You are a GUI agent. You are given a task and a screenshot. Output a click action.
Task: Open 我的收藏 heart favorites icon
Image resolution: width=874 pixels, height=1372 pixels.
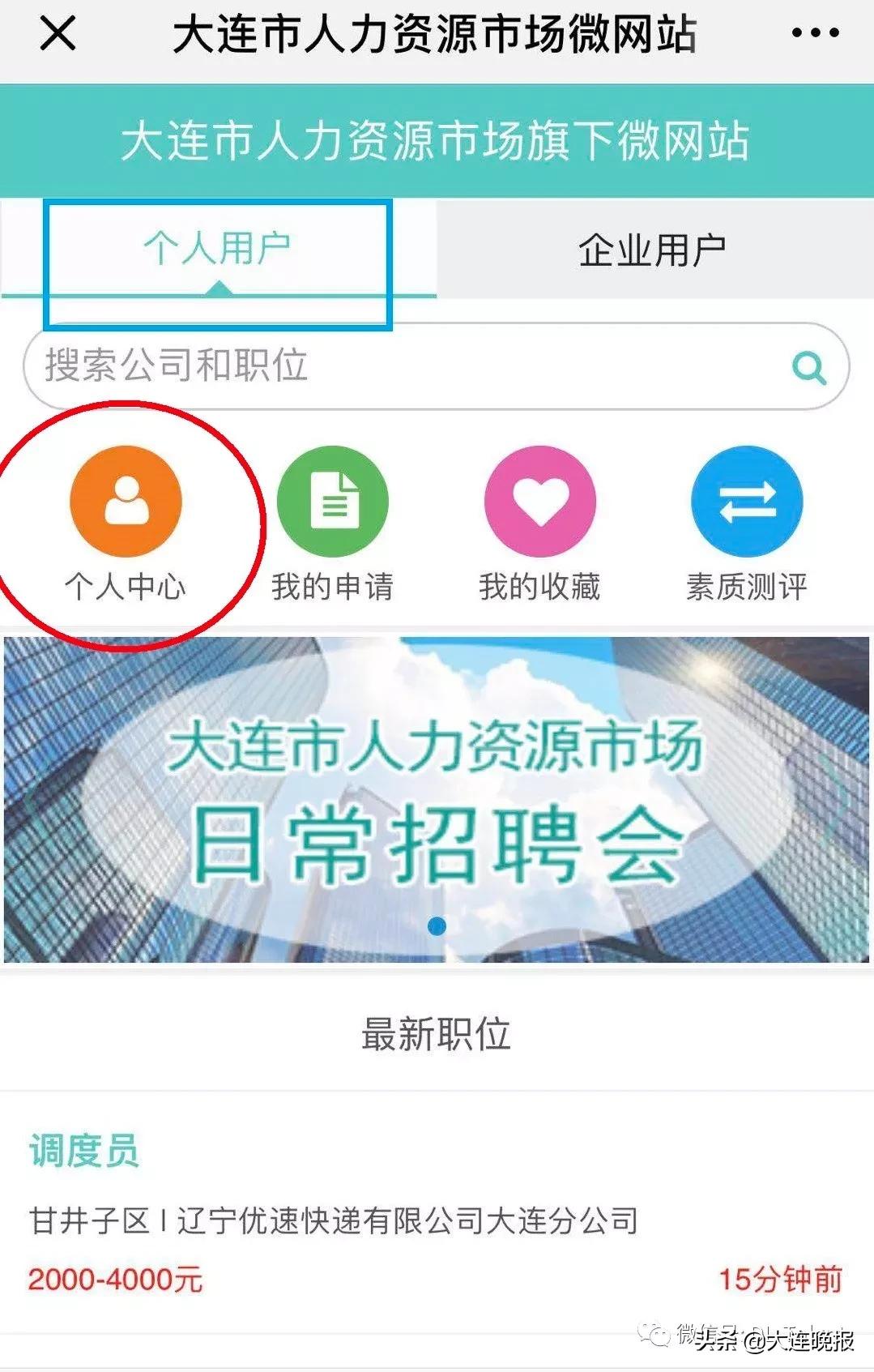tap(540, 502)
